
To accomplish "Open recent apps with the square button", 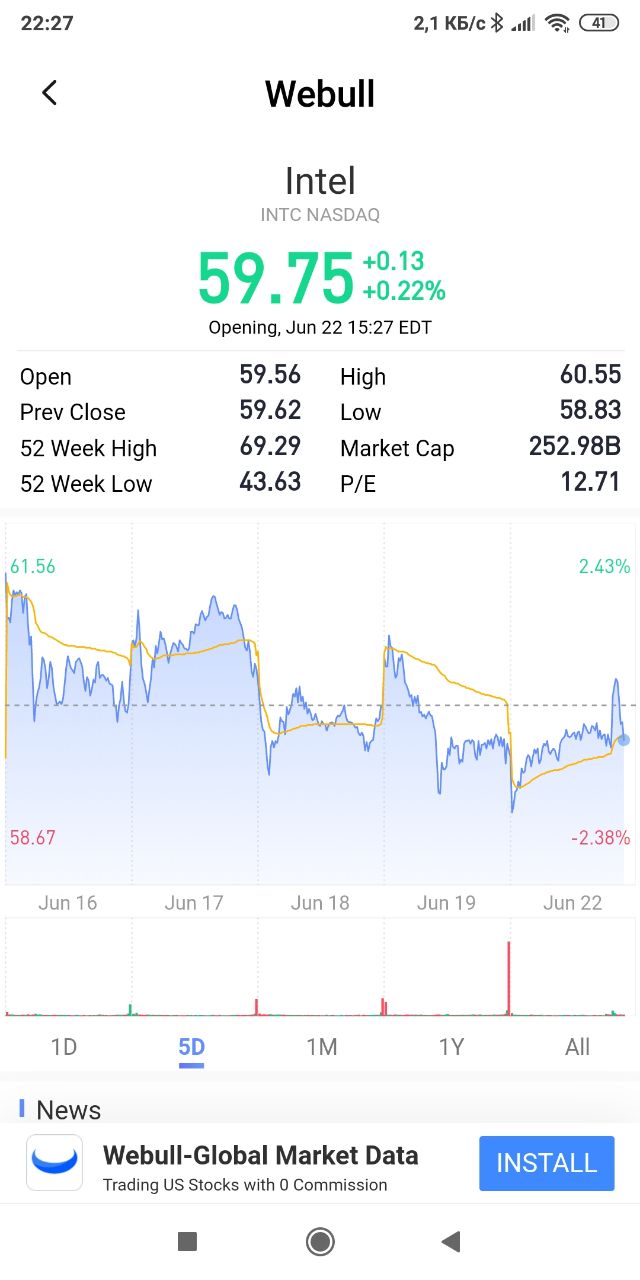I will (187, 1241).
